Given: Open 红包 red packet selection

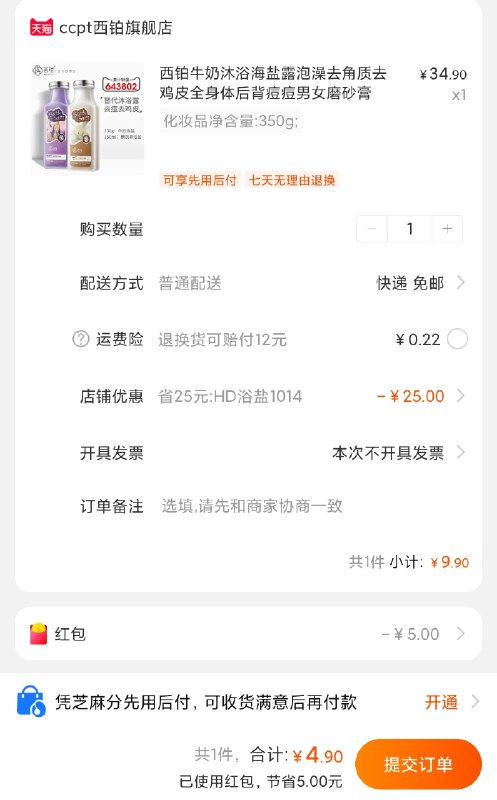Looking at the screenshot, I should pyautogui.click(x=248, y=634).
